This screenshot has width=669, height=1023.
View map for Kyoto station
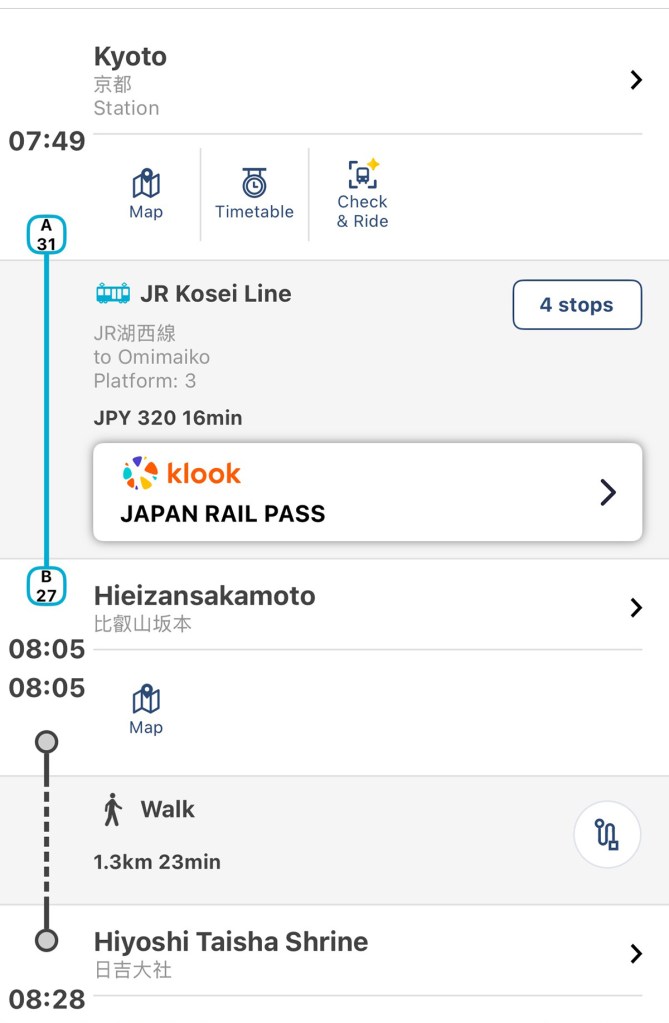coord(146,194)
